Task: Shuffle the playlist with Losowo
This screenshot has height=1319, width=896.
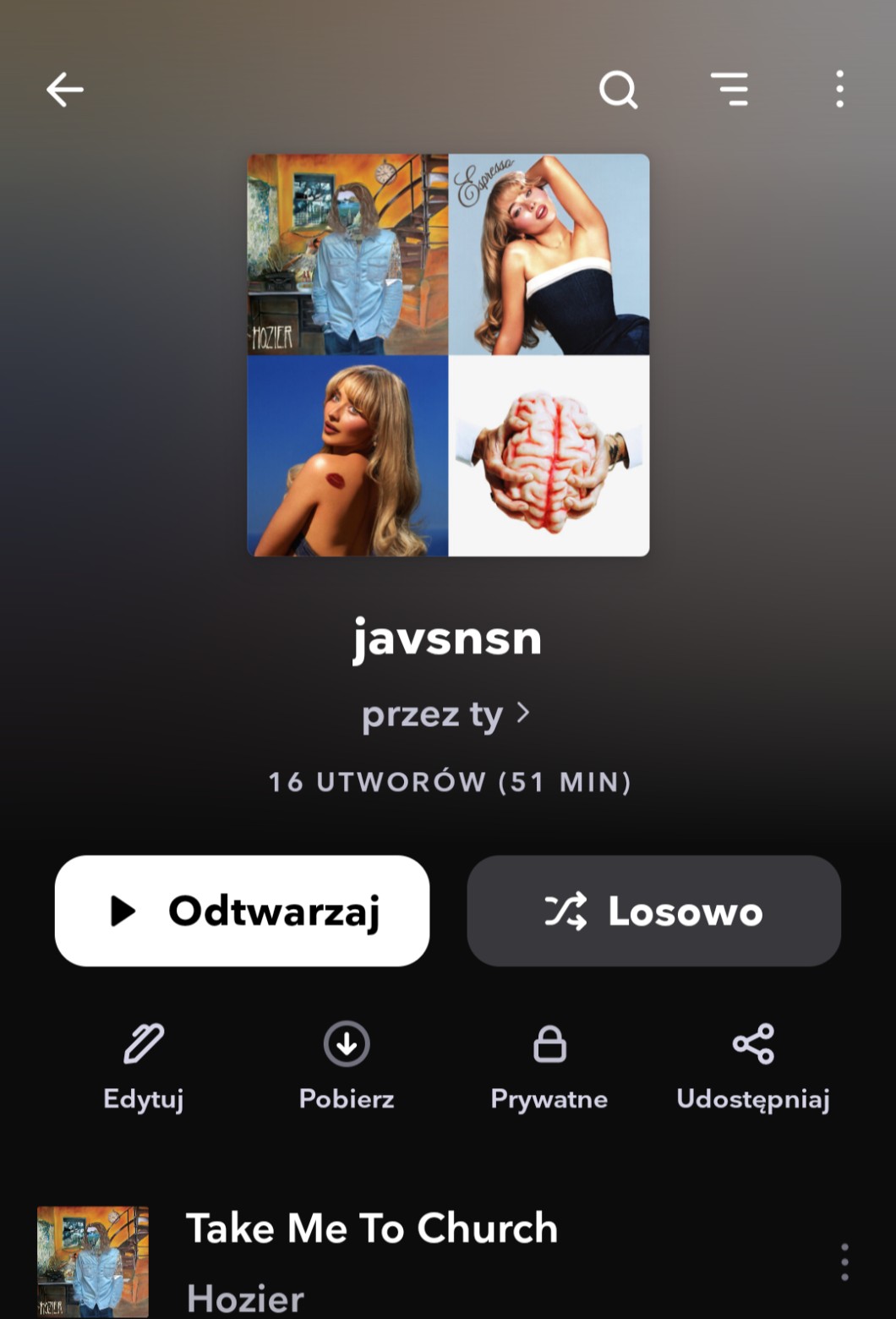Action: 653,911
